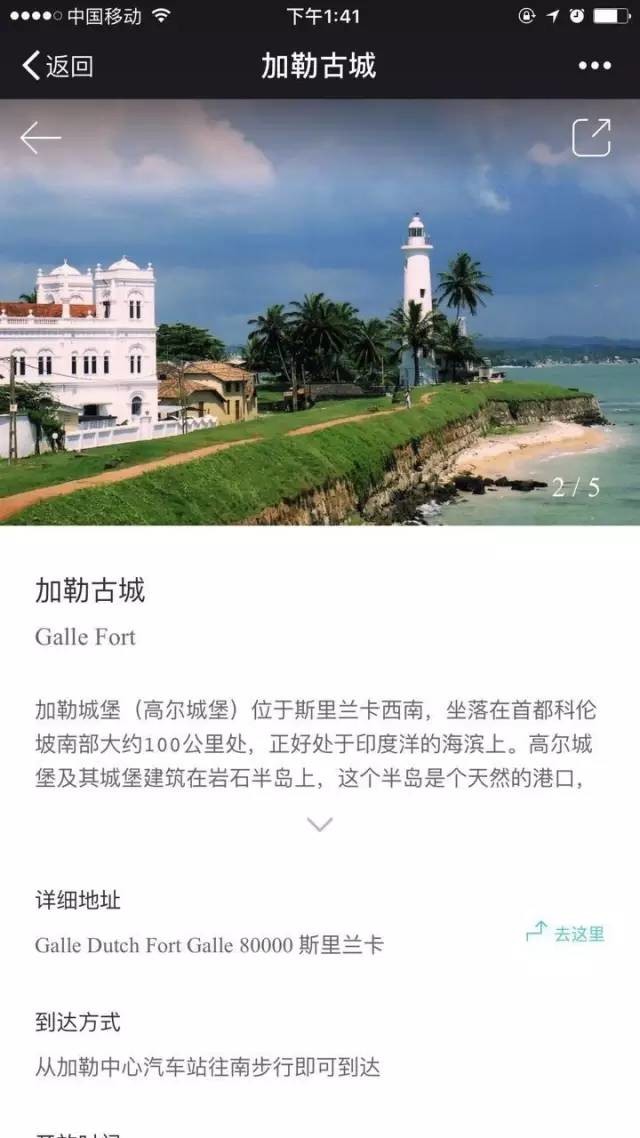Expand the full description with chevron
The height and width of the screenshot is (1138, 640).
point(319,824)
